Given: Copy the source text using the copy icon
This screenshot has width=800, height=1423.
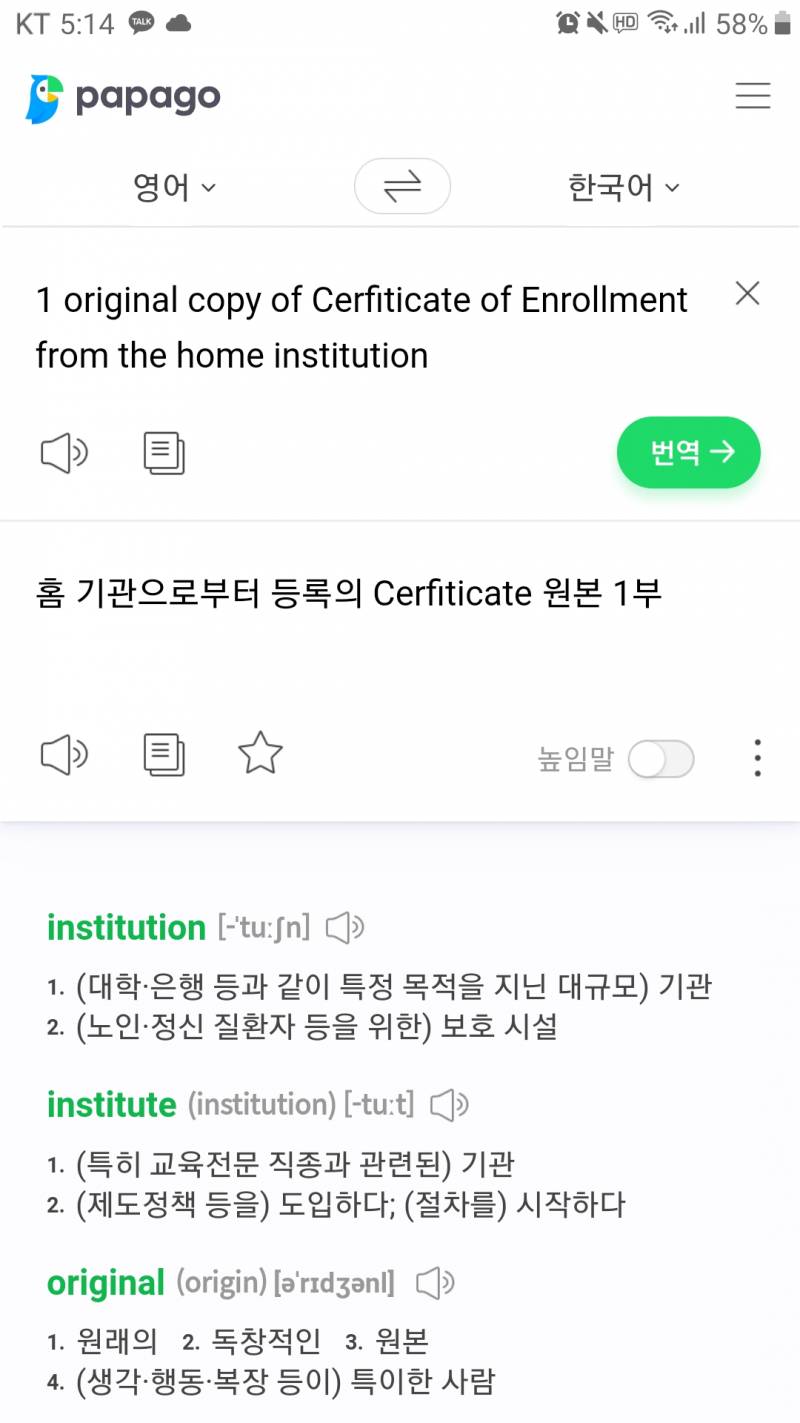Looking at the screenshot, I should [x=163, y=452].
